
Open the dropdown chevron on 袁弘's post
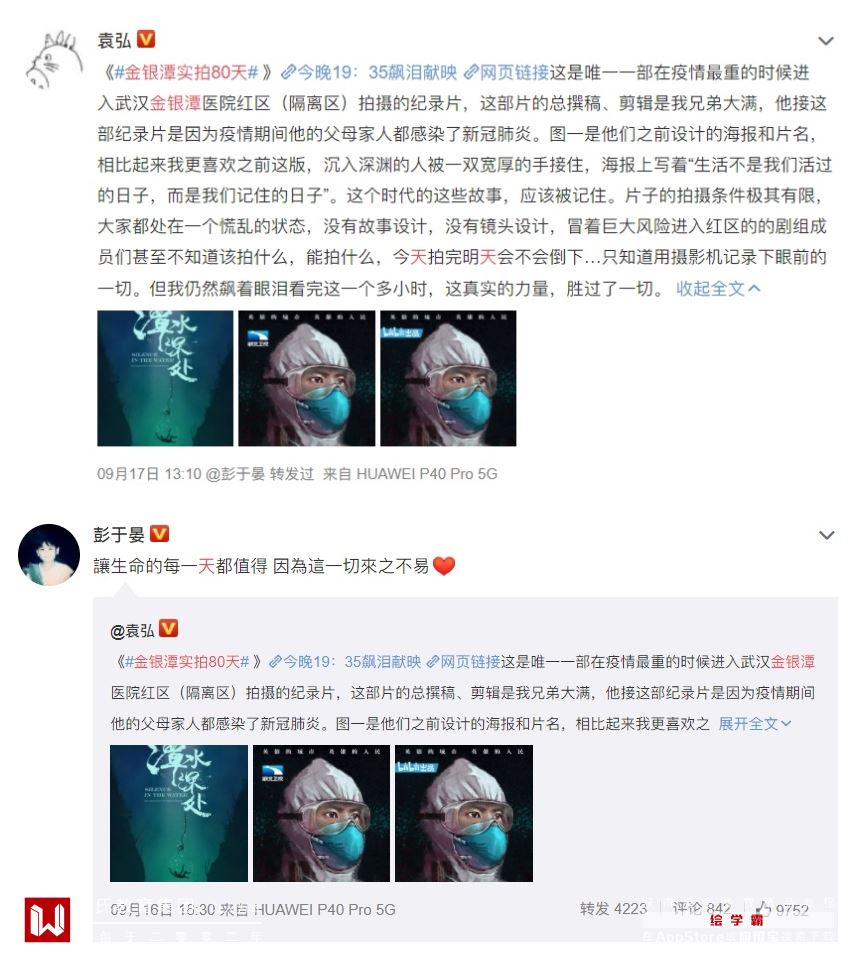826,41
